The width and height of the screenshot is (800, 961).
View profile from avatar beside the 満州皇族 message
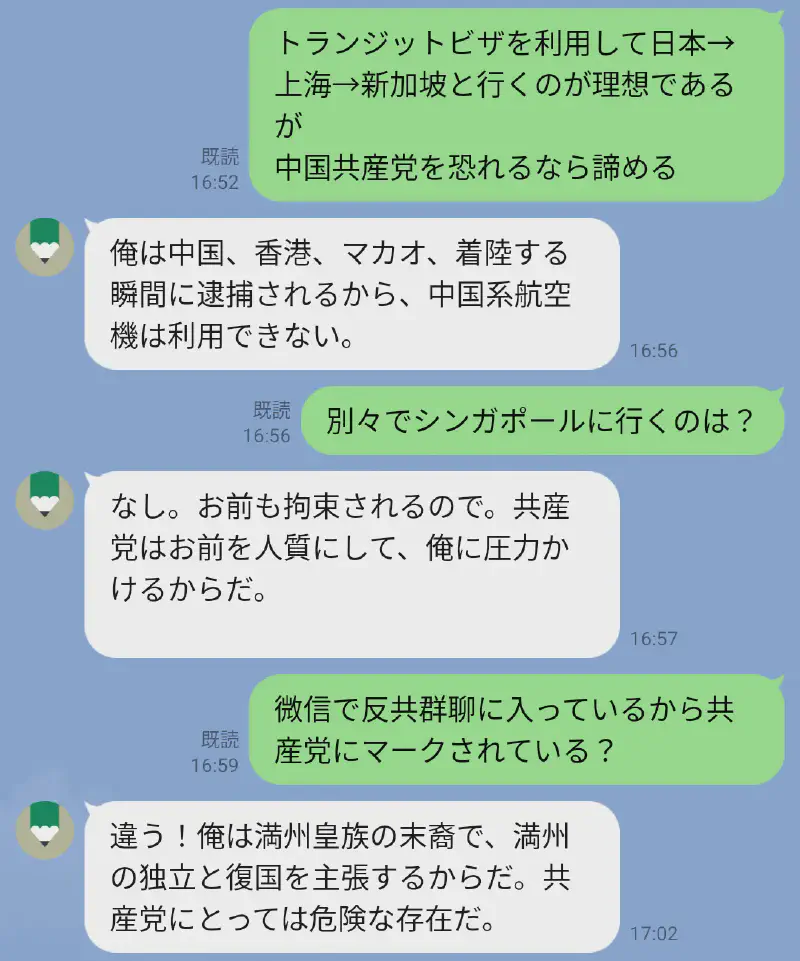tap(45, 829)
